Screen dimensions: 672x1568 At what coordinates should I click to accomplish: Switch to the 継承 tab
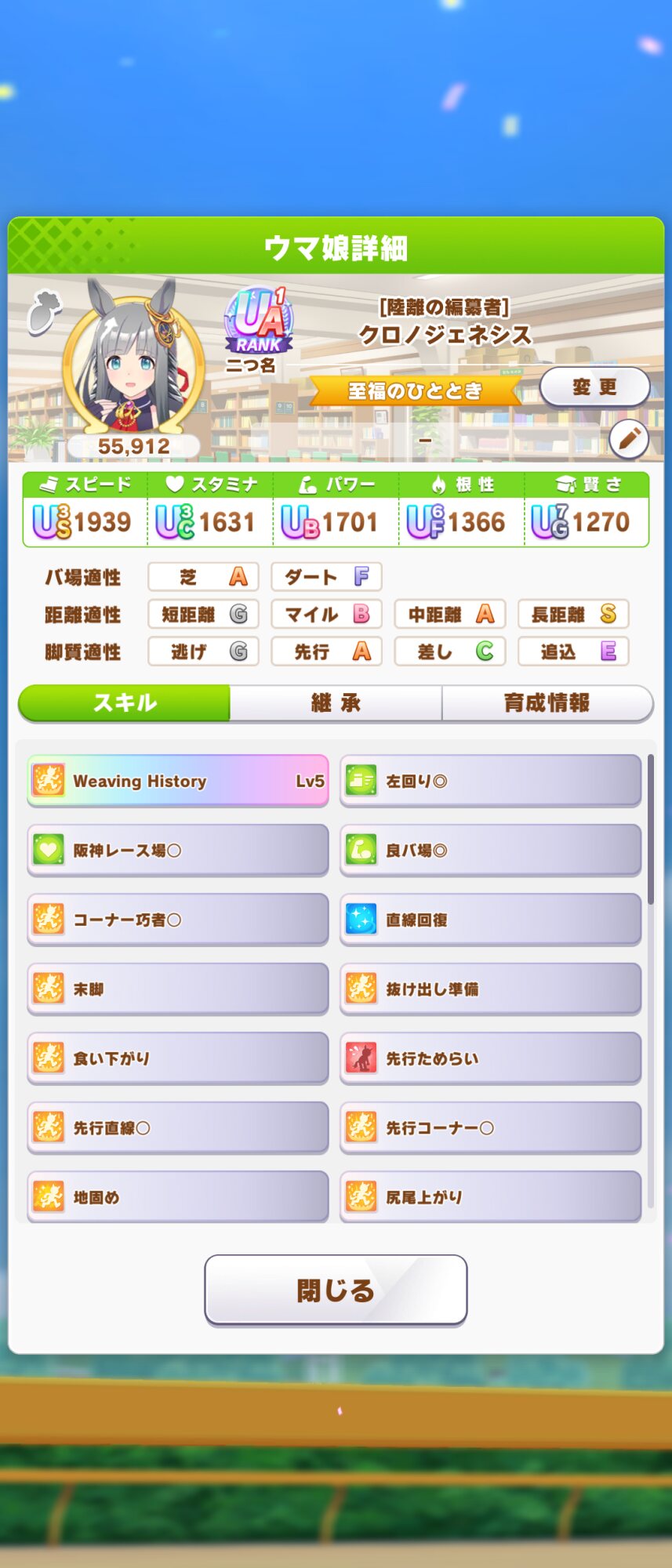(x=336, y=703)
